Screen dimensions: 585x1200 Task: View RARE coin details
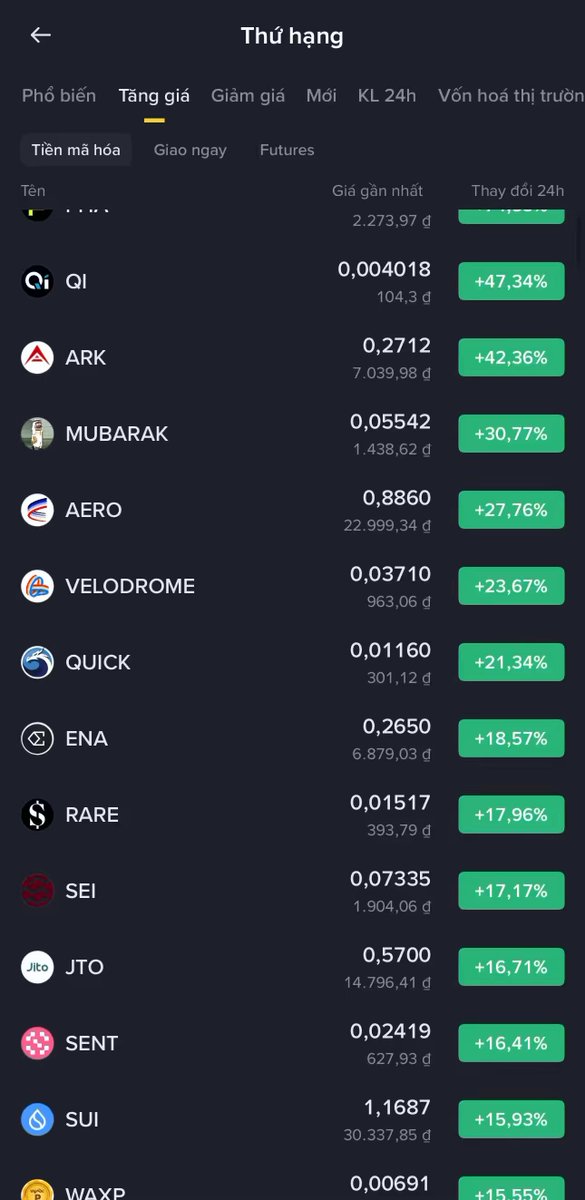tap(292, 815)
